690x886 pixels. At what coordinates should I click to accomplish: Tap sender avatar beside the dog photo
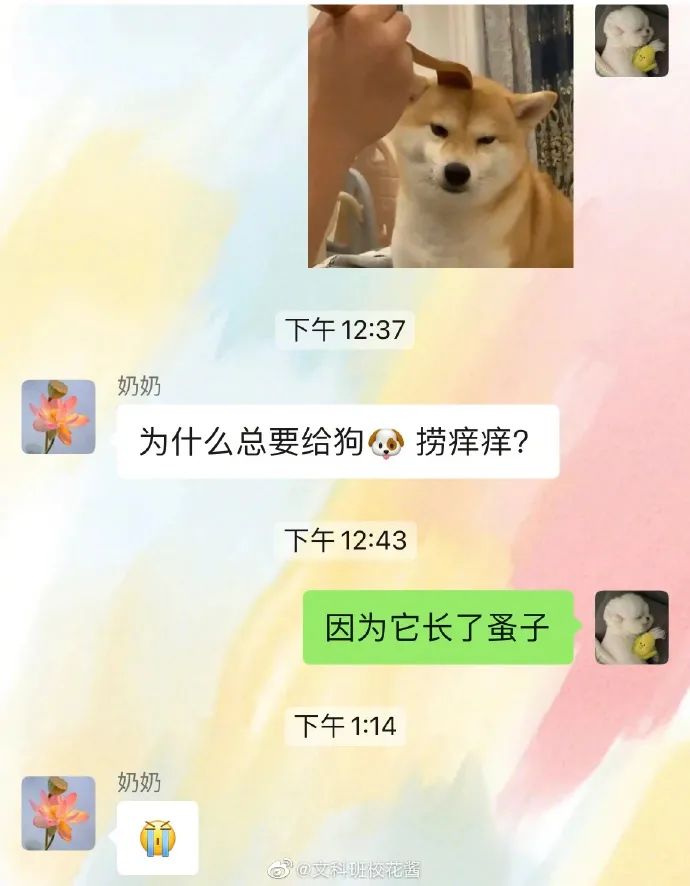coord(631,40)
